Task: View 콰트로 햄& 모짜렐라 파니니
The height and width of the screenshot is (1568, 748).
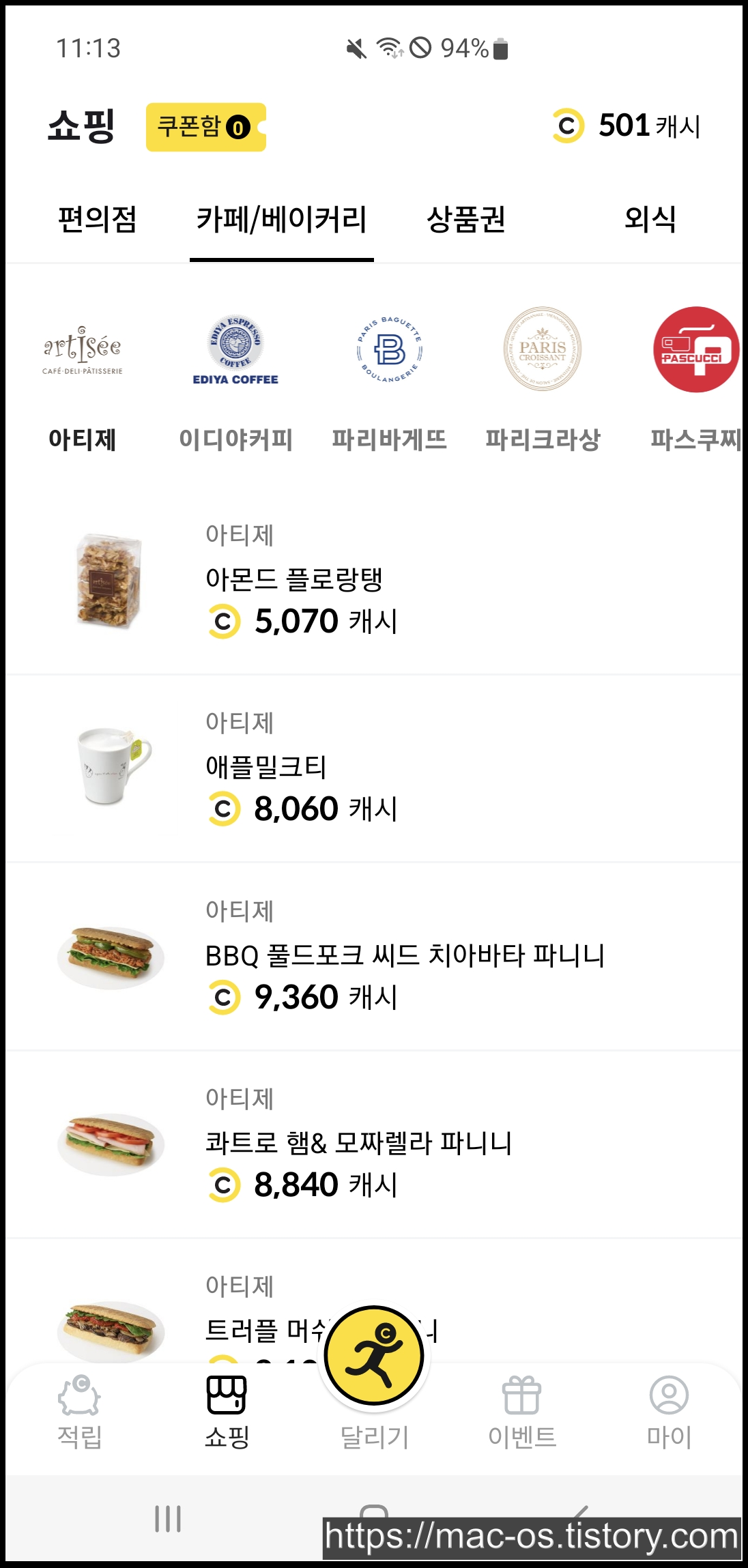Action: point(374,1144)
